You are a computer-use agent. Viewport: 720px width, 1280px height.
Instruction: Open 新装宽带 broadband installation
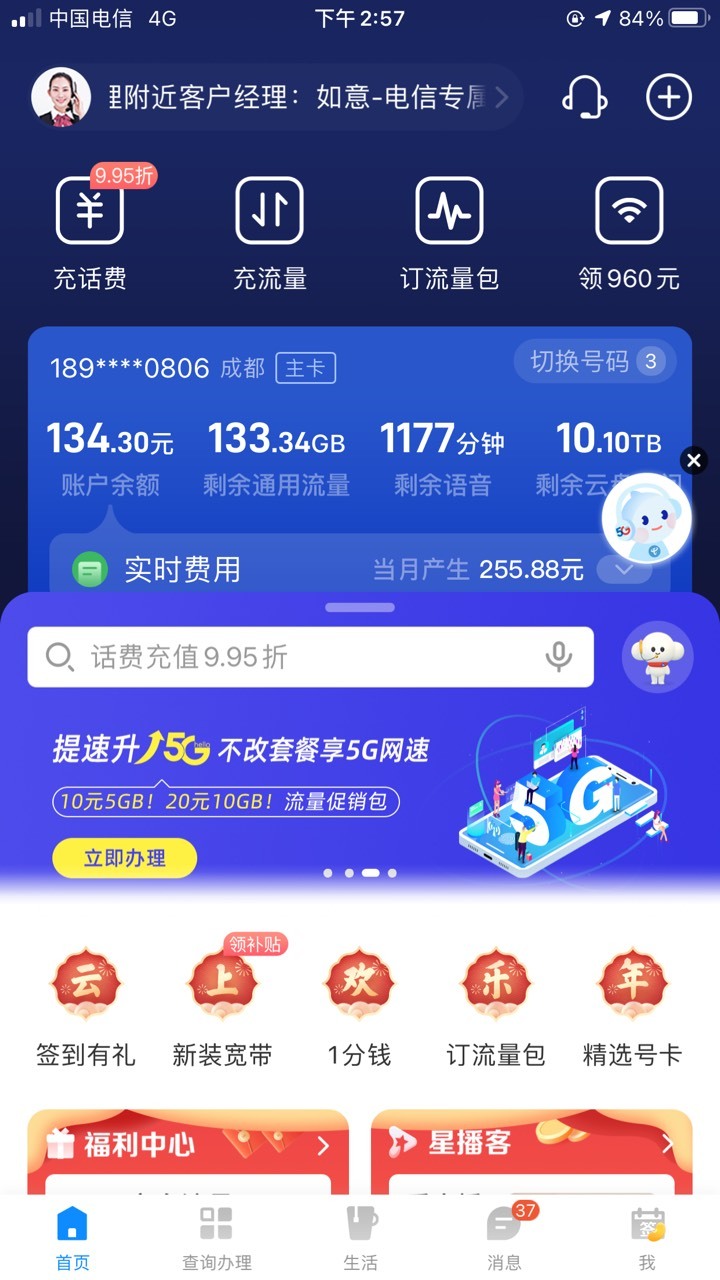point(222,1008)
